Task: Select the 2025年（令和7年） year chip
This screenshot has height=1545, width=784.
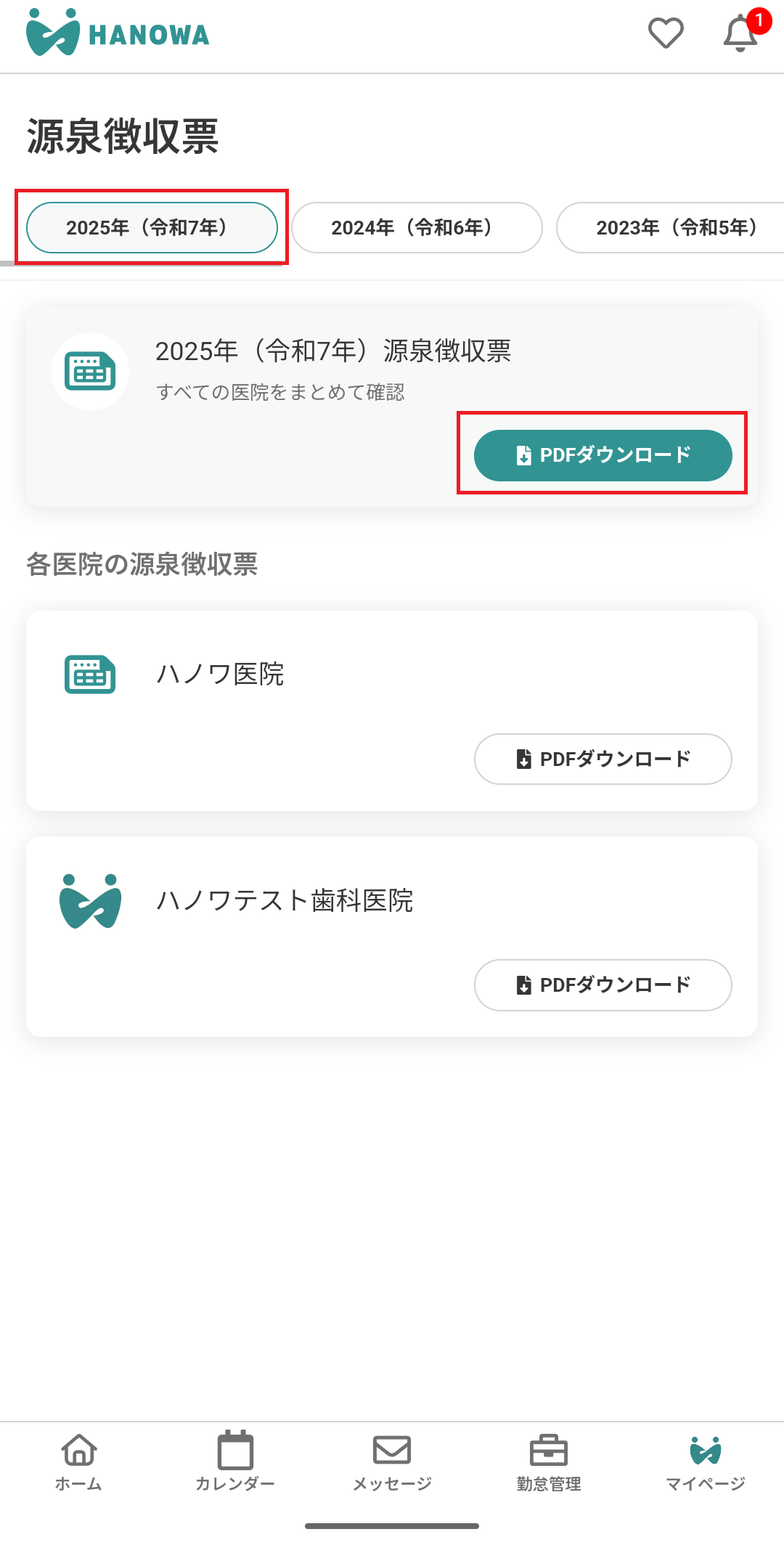Action: point(152,227)
